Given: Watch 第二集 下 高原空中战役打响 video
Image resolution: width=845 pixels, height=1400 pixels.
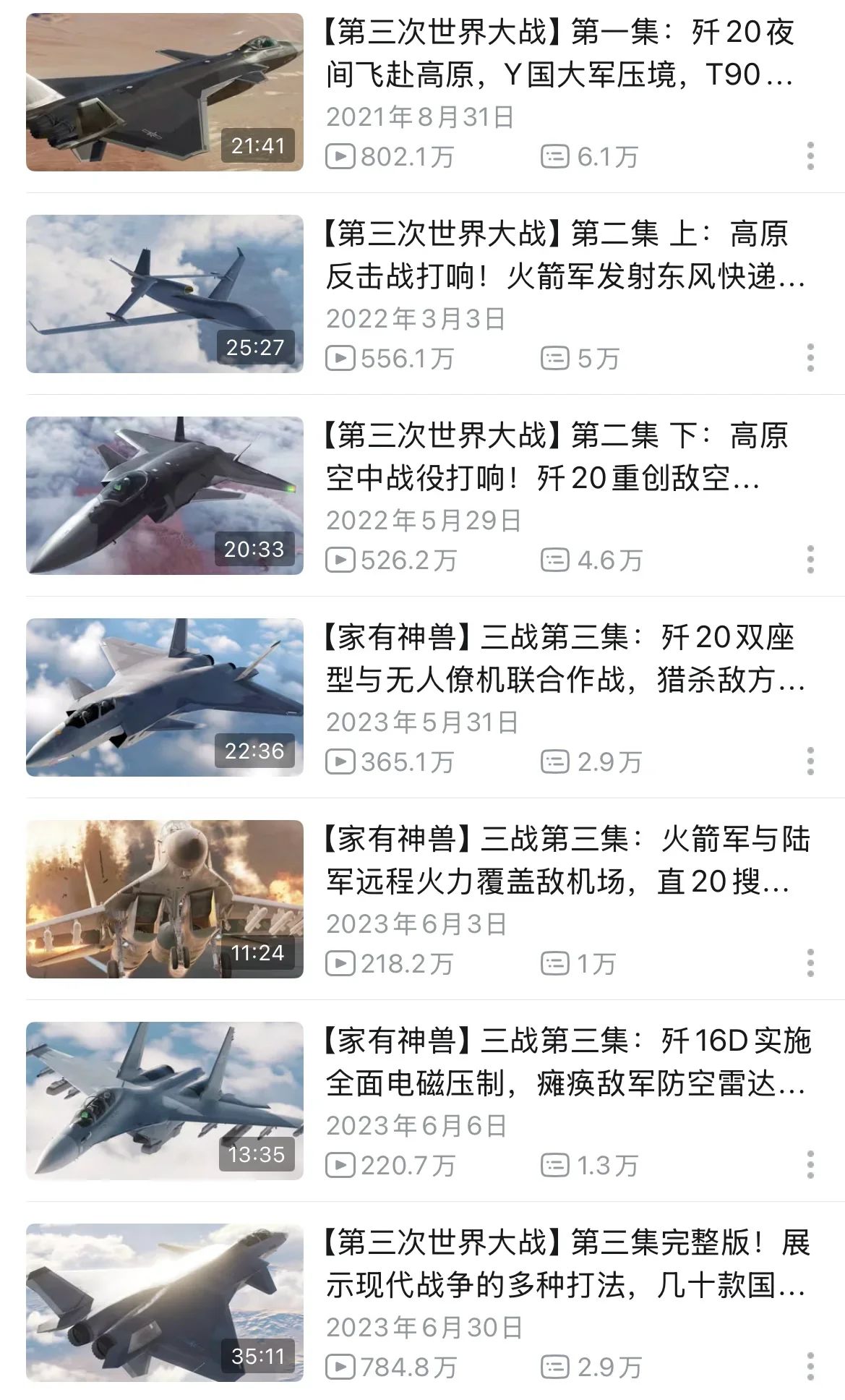Looking at the screenshot, I should tap(165, 496).
